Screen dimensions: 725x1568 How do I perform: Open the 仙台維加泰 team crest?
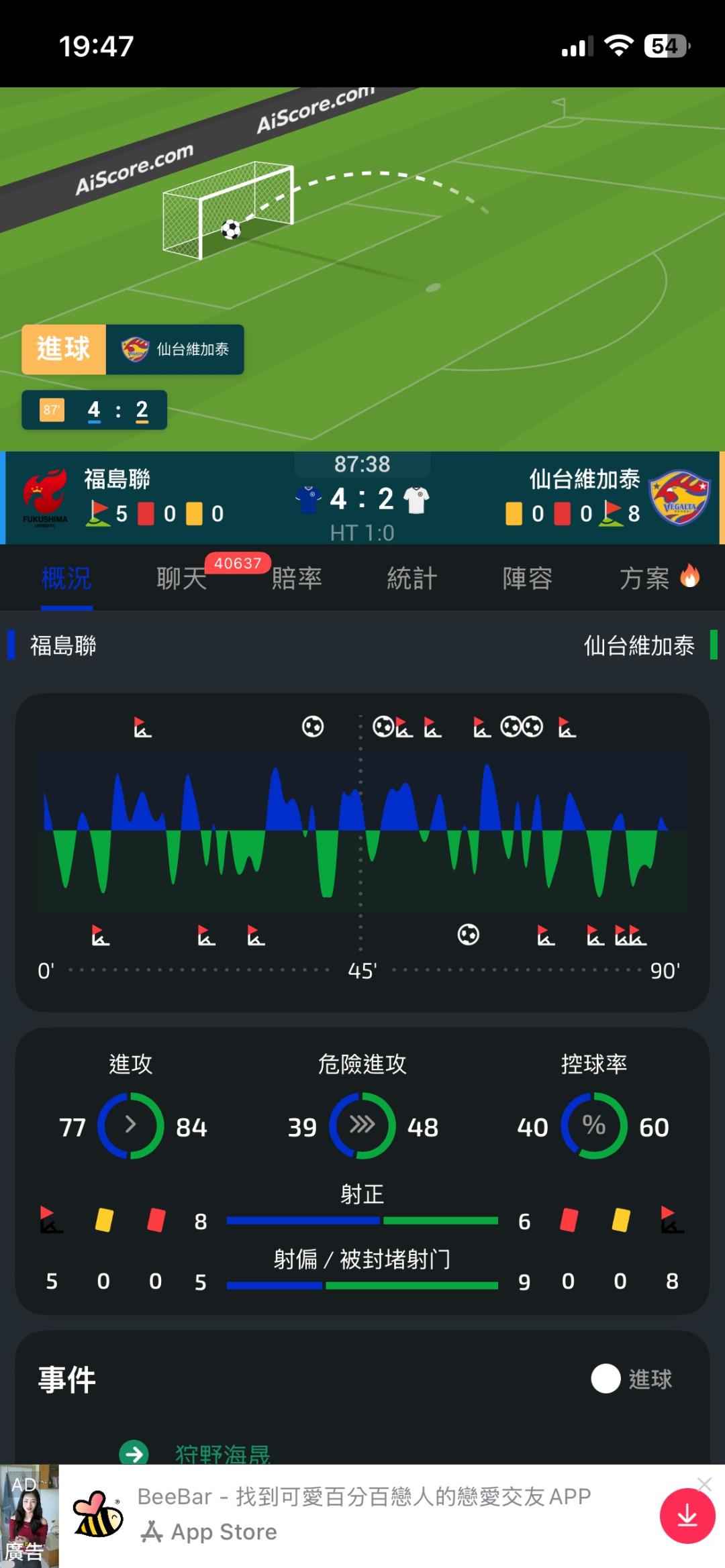pyautogui.click(x=679, y=497)
